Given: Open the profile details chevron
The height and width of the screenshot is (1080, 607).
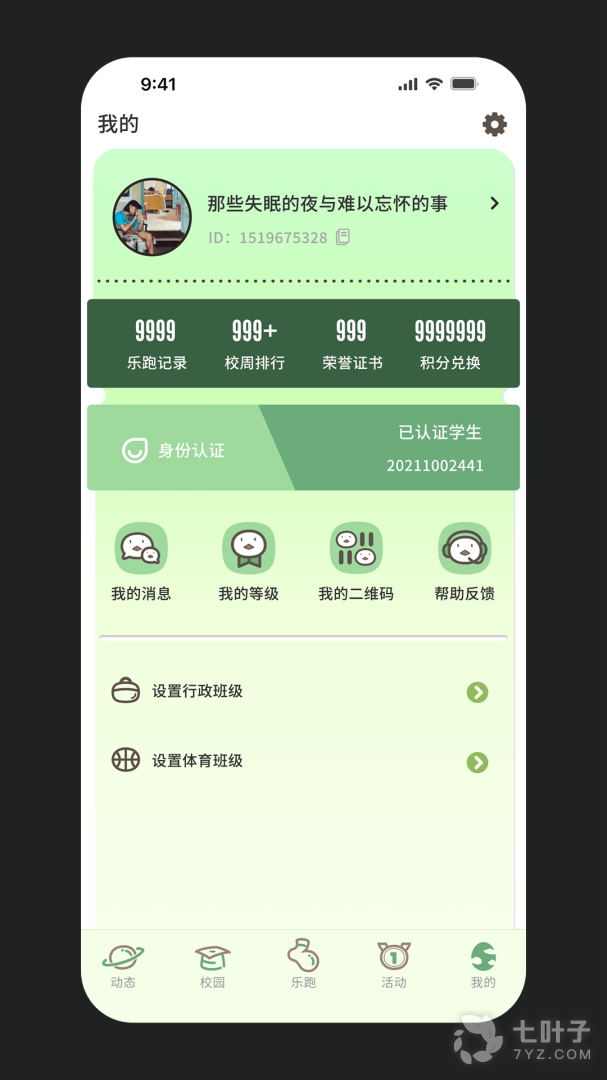Looking at the screenshot, I should tap(494, 204).
